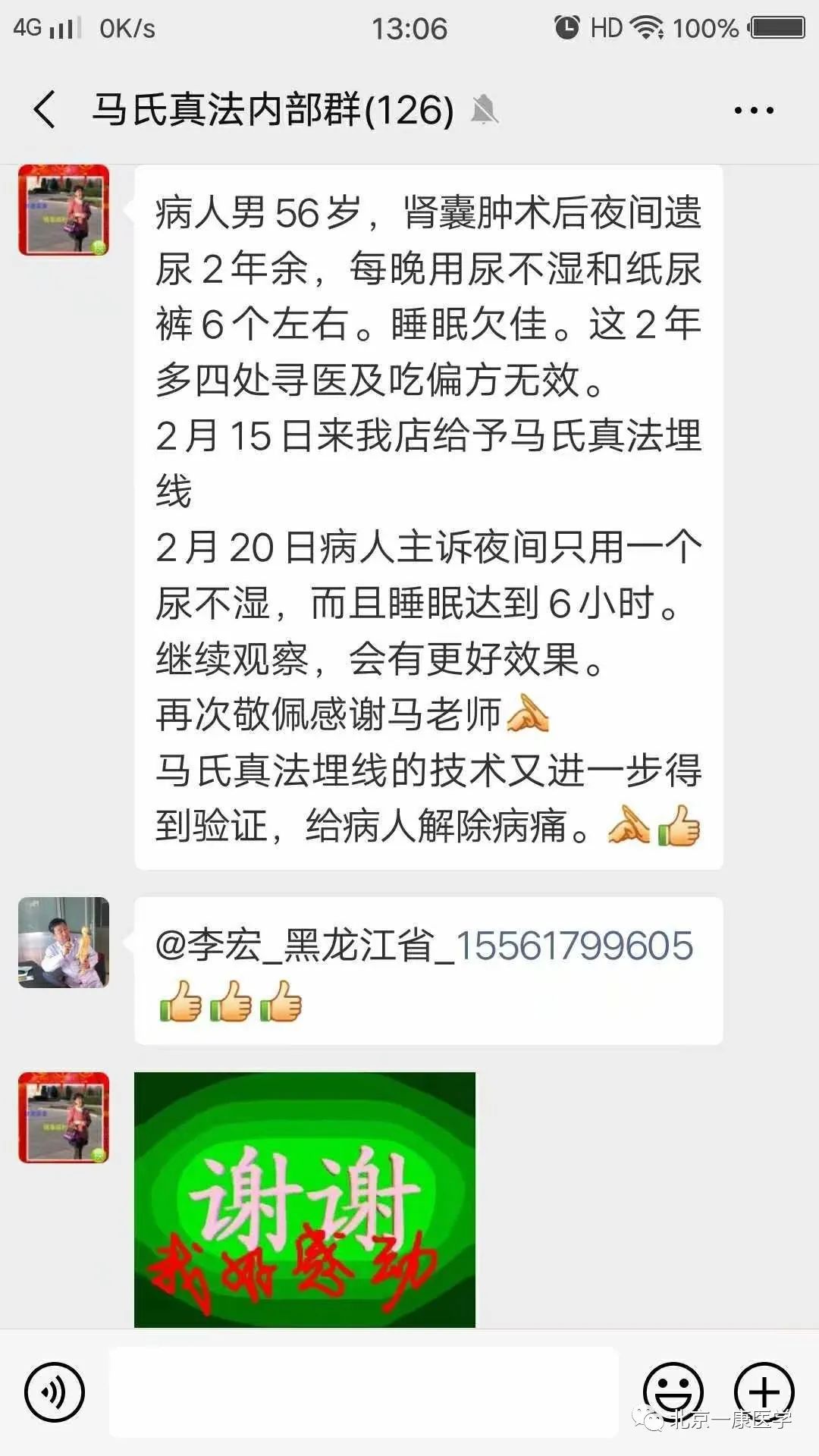Open group chat details via three dots
The image size is (819, 1456).
coord(754,111)
